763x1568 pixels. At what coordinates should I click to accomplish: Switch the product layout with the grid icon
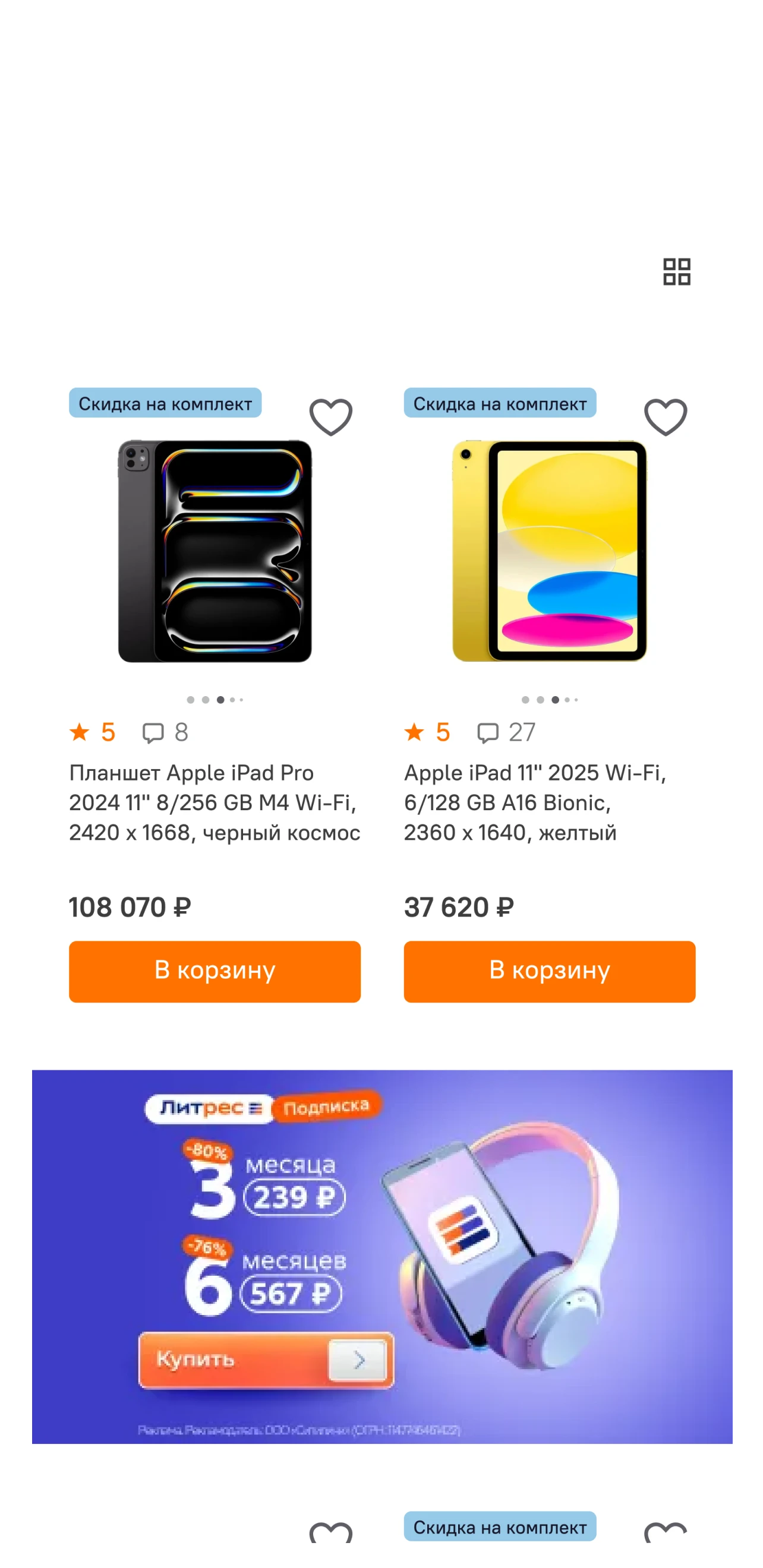[x=676, y=271]
